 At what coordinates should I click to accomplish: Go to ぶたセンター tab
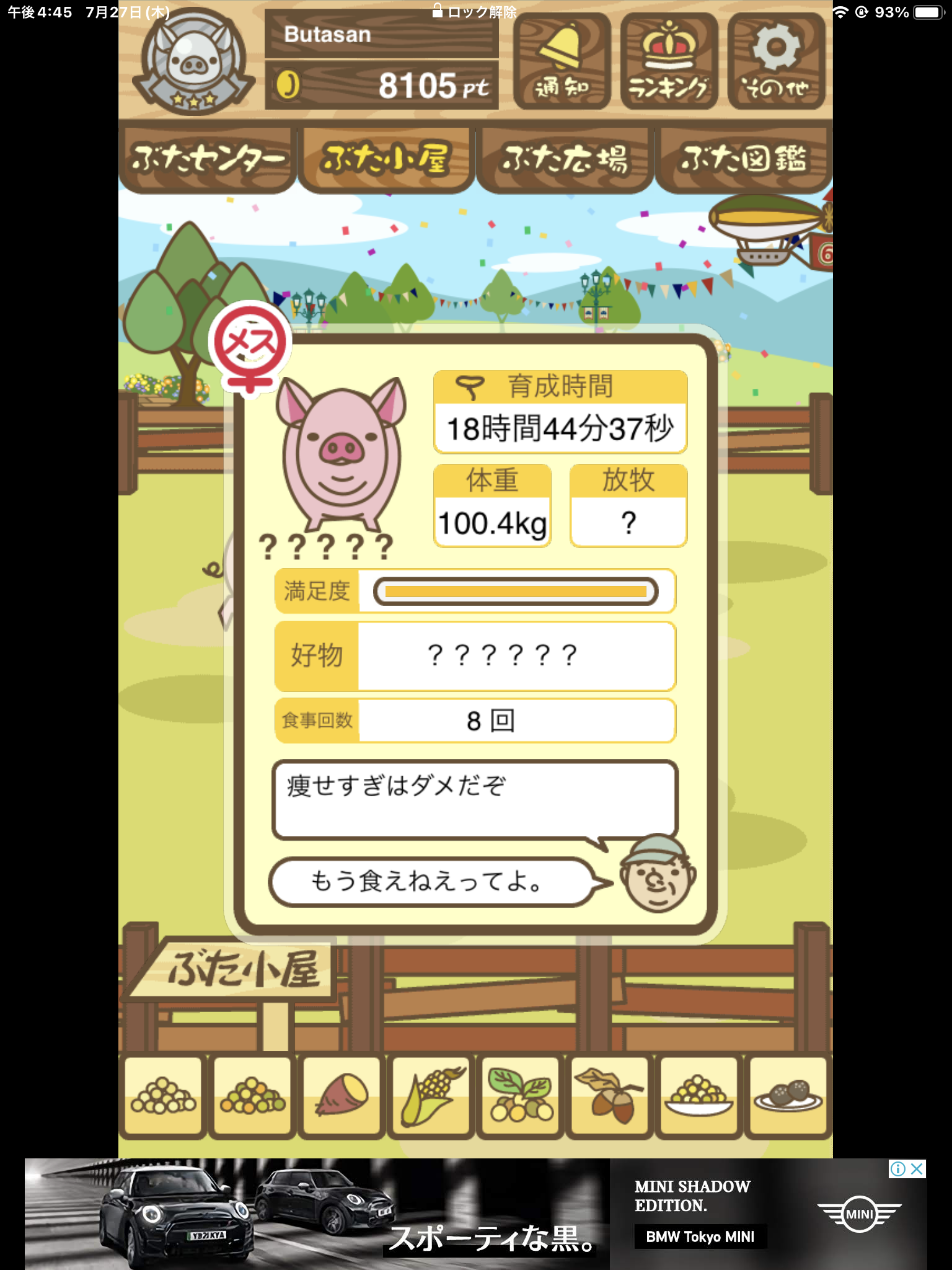207,159
